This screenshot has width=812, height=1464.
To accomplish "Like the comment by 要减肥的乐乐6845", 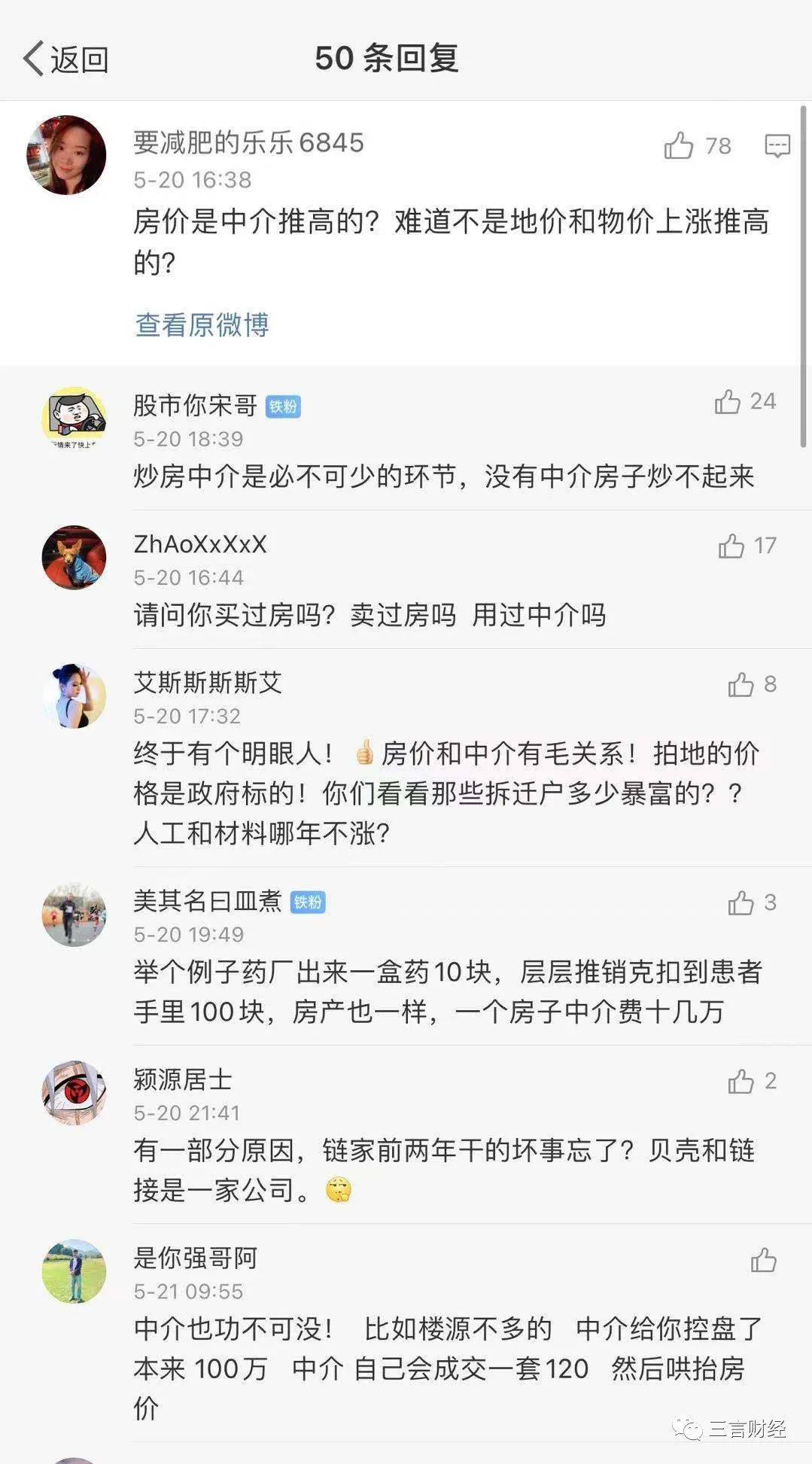I will pyautogui.click(x=680, y=146).
